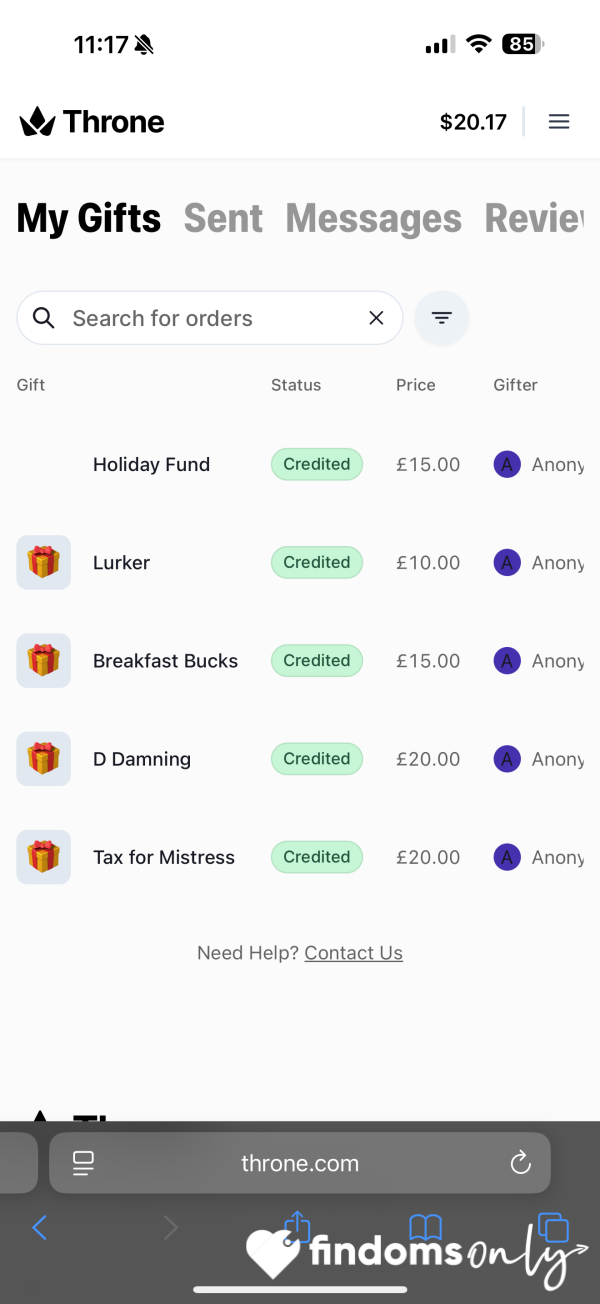Image resolution: width=600 pixels, height=1304 pixels.
Task: Go back in Safari
Action: (x=40, y=1228)
